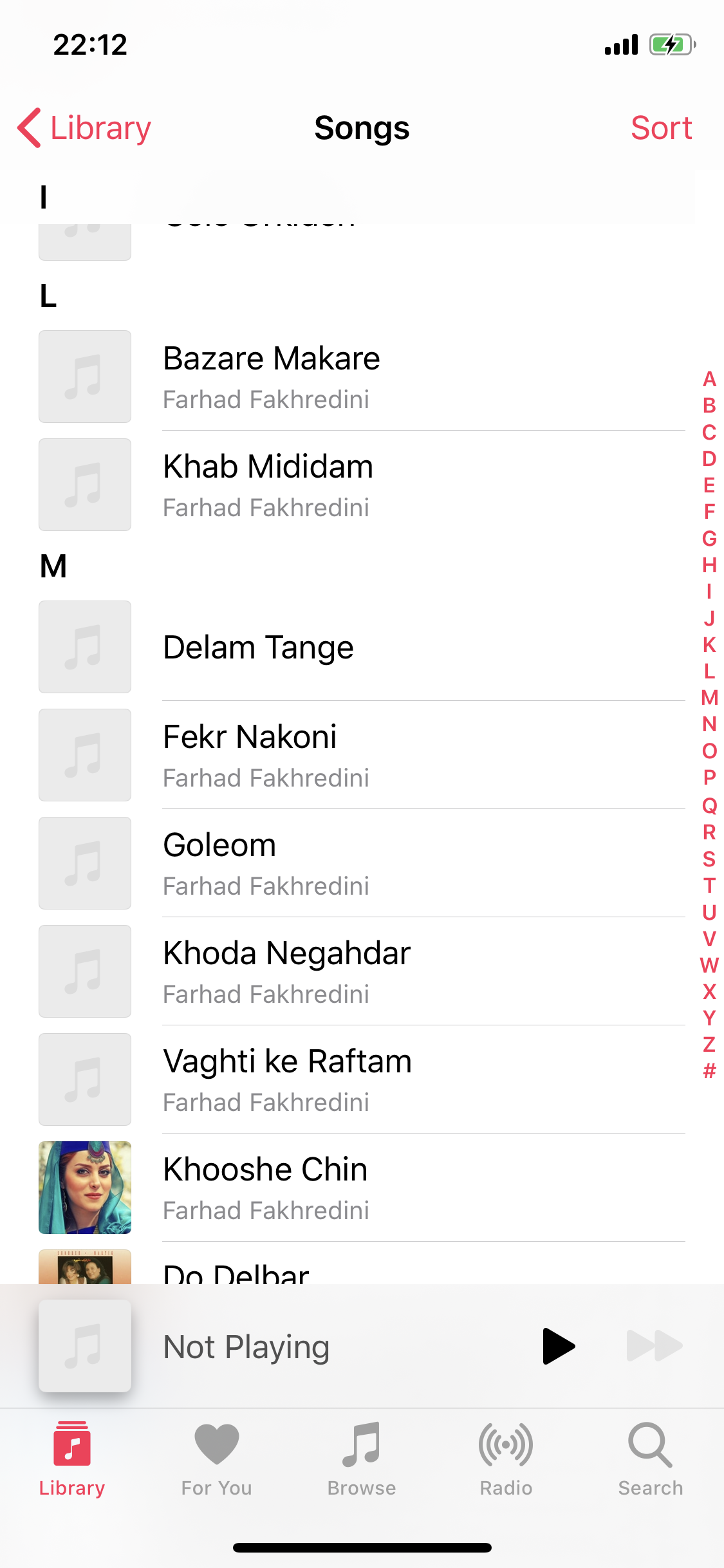Image resolution: width=724 pixels, height=1568 pixels.
Task: Skip forward in the mini player
Action: (654, 1346)
